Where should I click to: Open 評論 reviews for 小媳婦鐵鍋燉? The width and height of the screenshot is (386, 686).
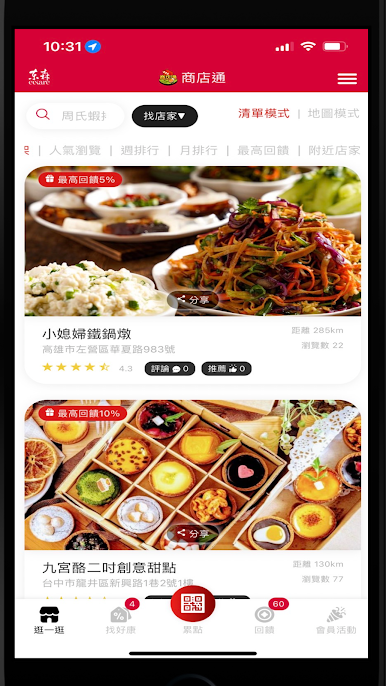click(170, 369)
